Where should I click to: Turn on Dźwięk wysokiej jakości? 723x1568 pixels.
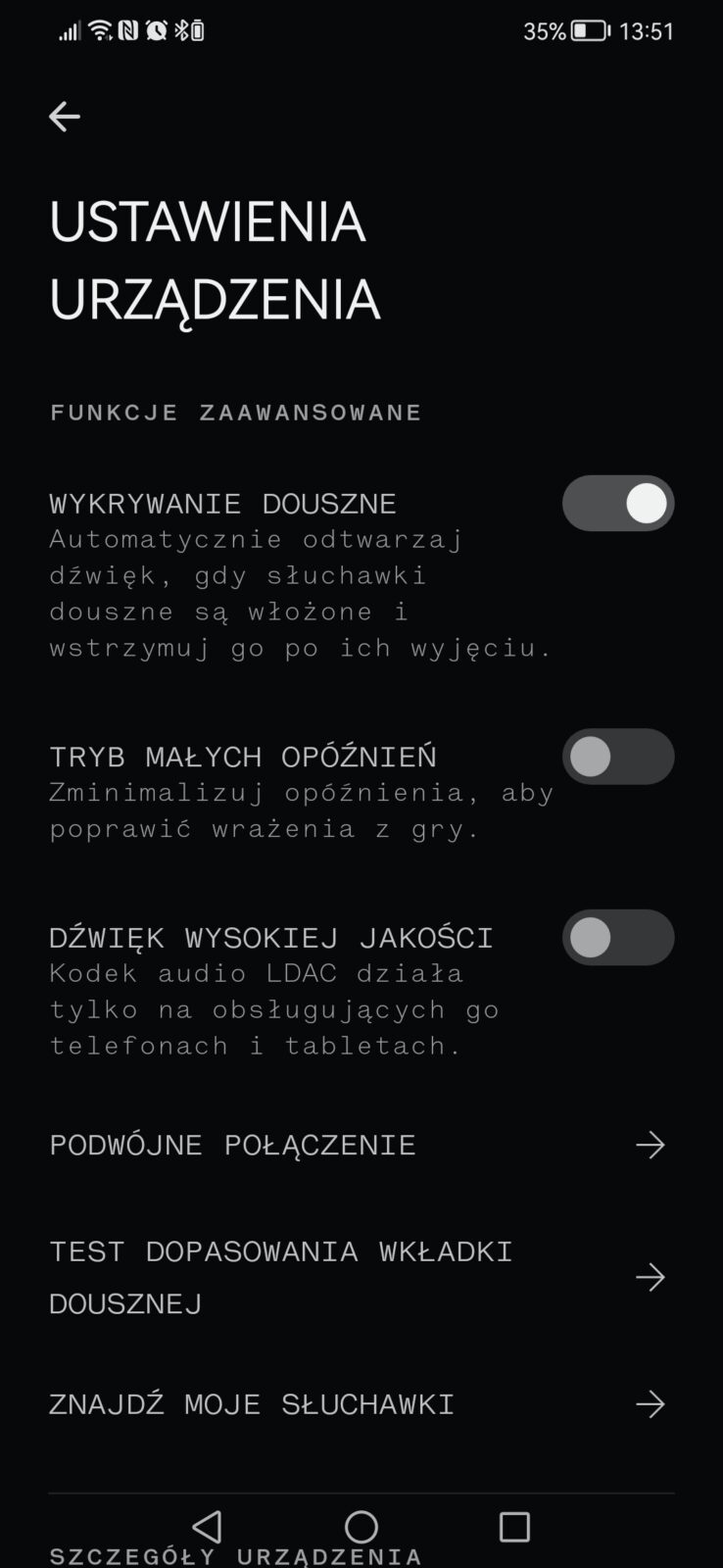(617, 938)
